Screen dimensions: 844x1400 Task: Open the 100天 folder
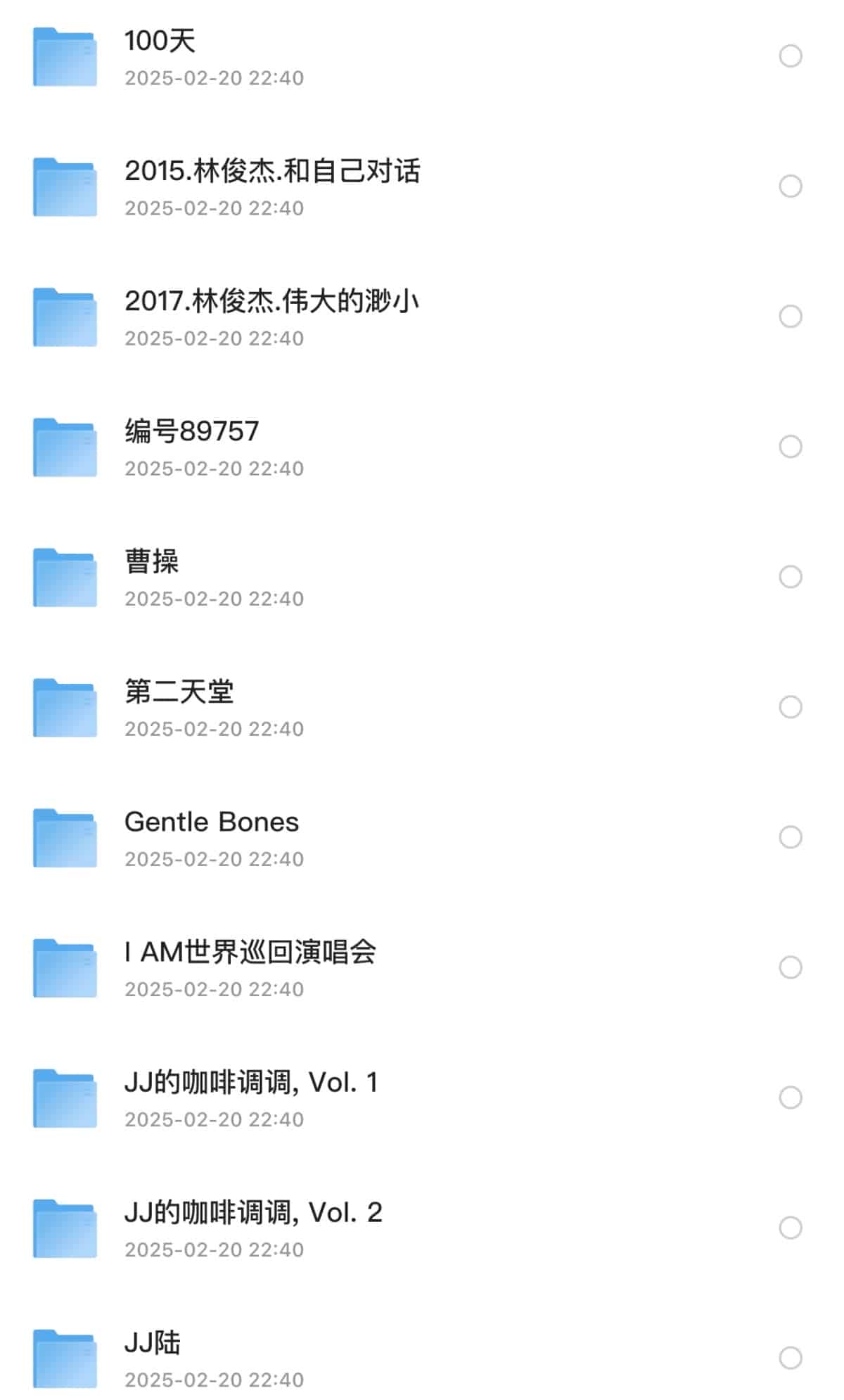[160, 42]
